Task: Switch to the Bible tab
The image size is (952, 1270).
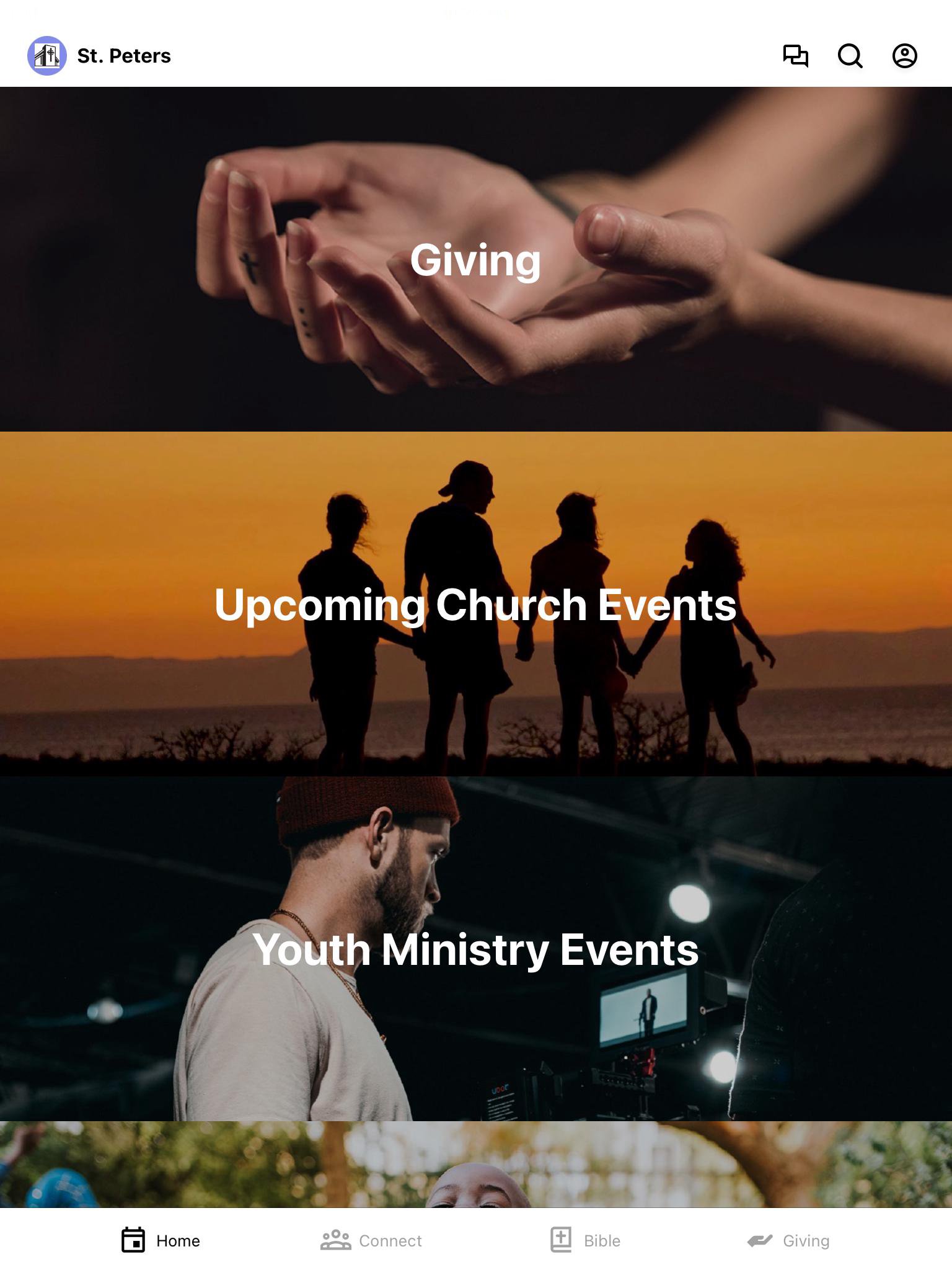Action: pos(586,1240)
